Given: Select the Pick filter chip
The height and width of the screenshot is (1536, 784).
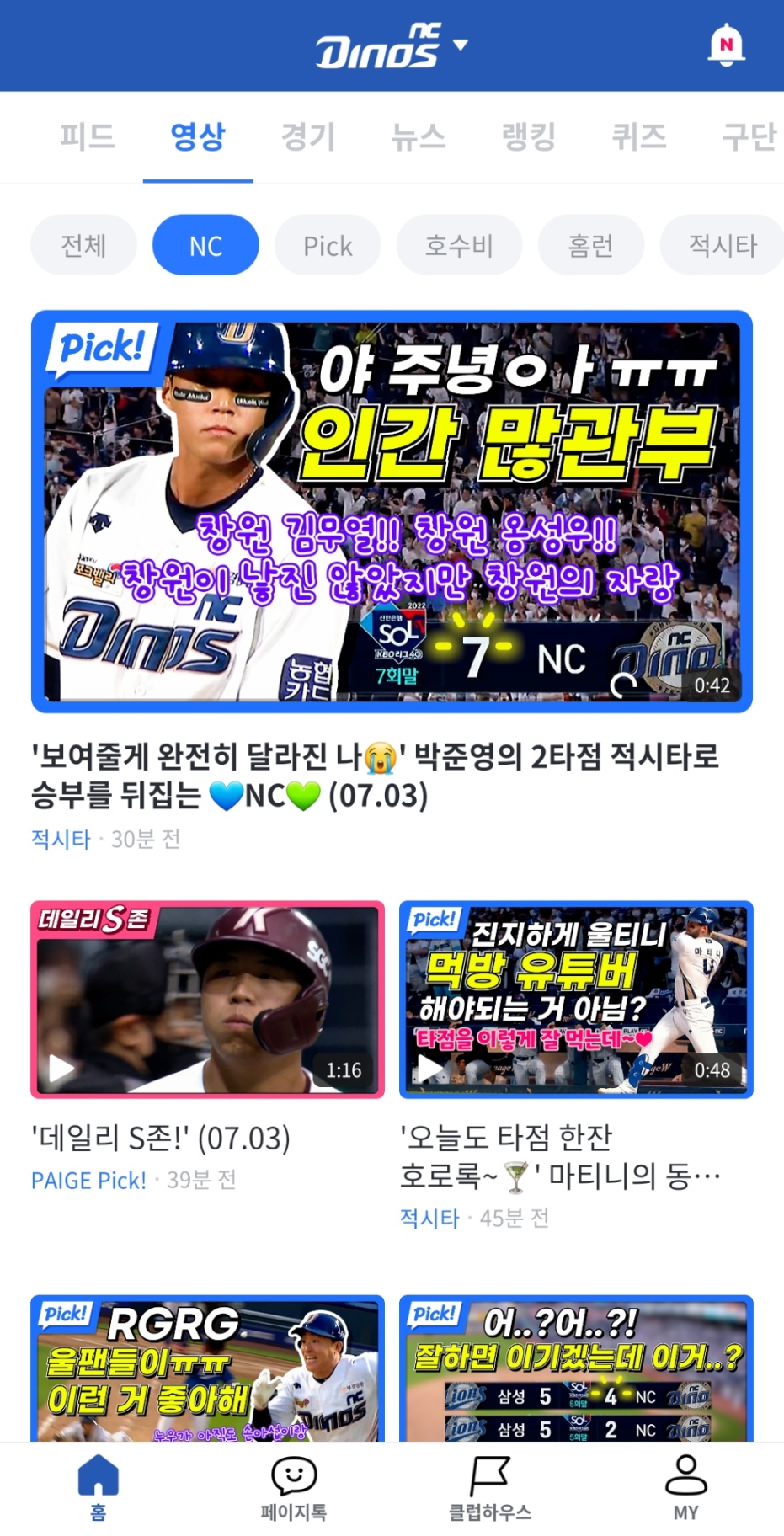Looking at the screenshot, I should 328,246.
